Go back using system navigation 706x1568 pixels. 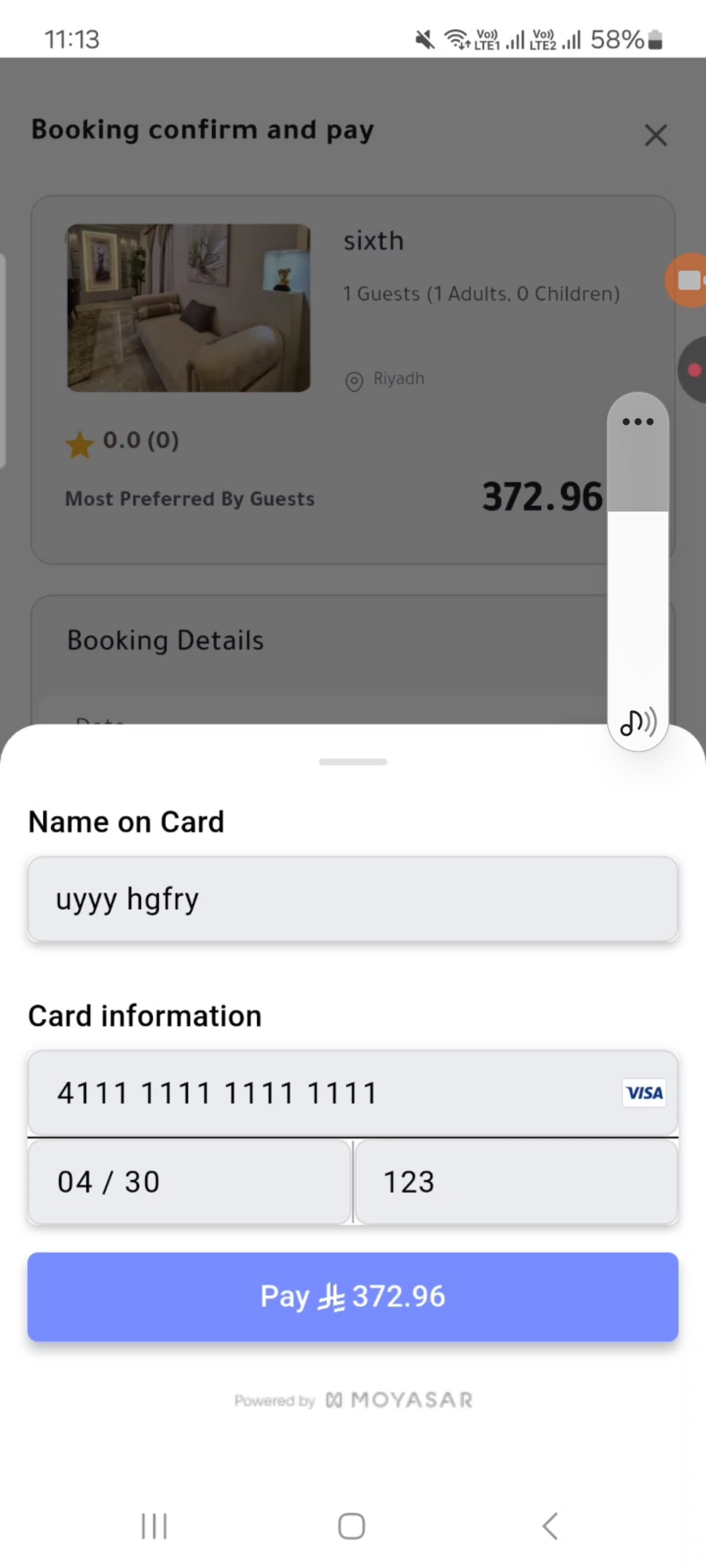click(550, 1526)
